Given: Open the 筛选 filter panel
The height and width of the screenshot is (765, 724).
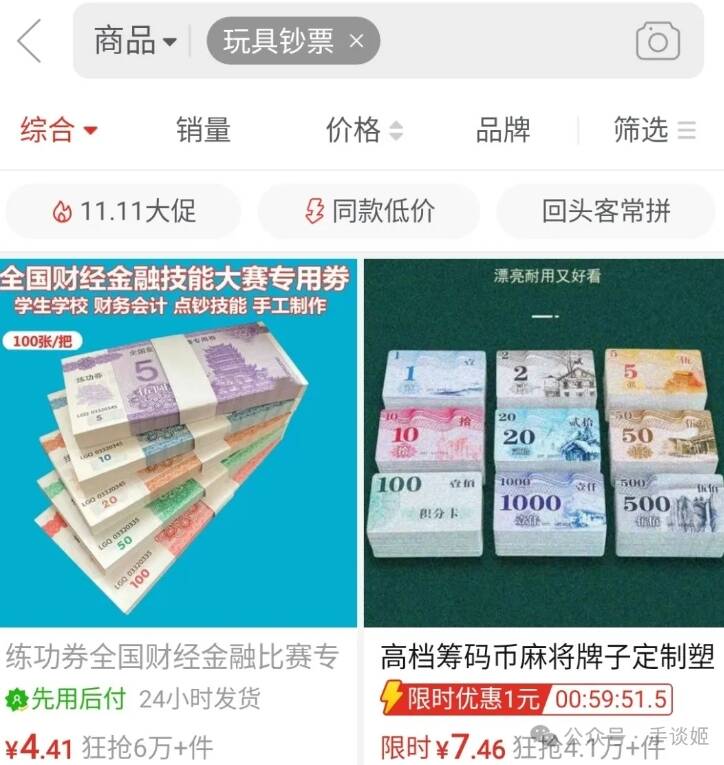Looking at the screenshot, I should (x=654, y=130).
